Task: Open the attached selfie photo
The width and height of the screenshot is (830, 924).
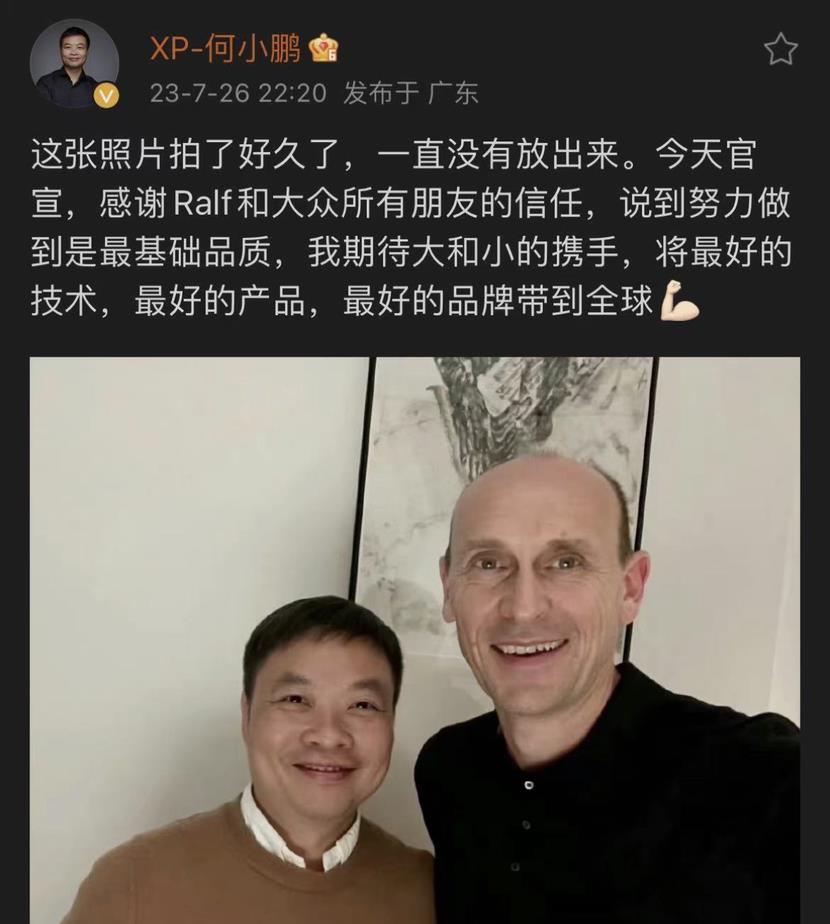Action: pos(414,640)
